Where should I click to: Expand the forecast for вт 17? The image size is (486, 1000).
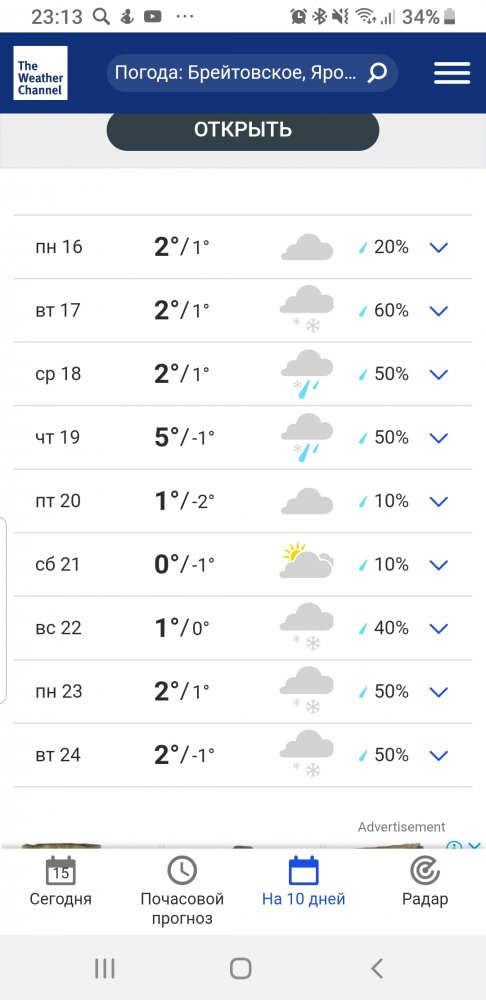[x=439, y=311]
